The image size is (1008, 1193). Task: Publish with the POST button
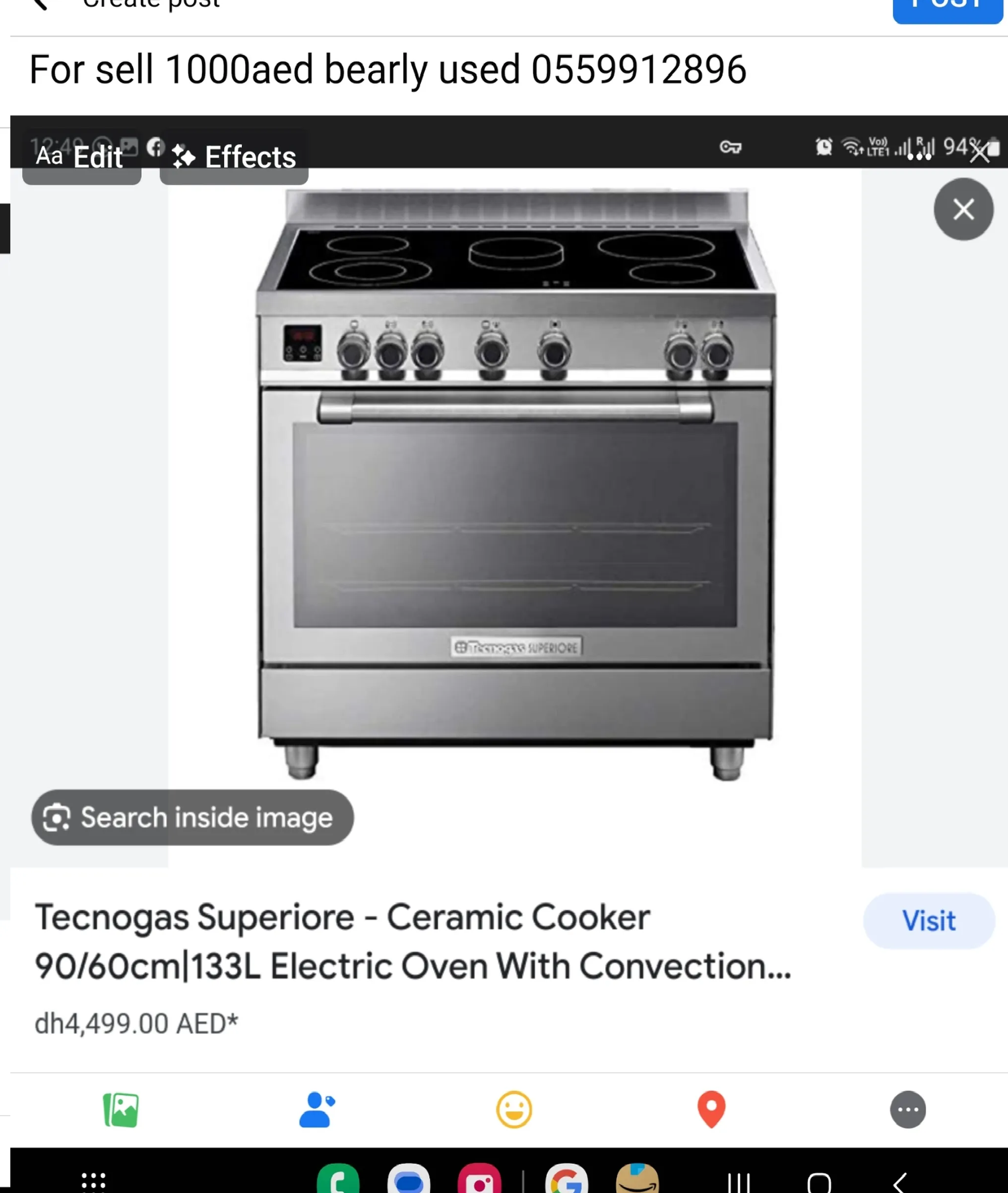click(947, 8)
